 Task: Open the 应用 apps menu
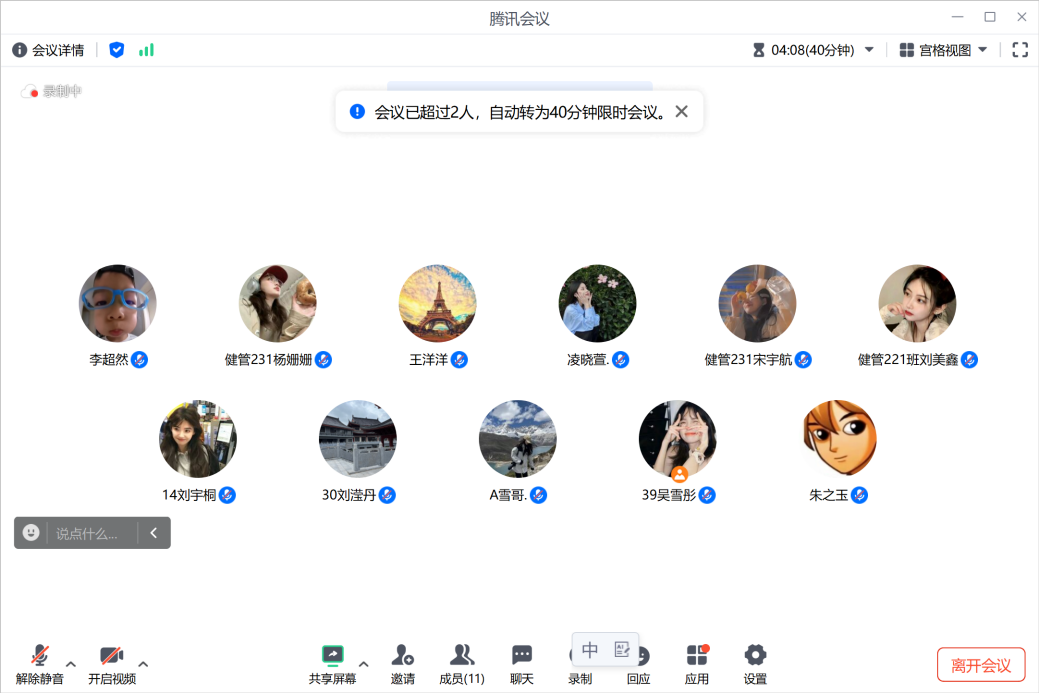(x=697, y=663)
